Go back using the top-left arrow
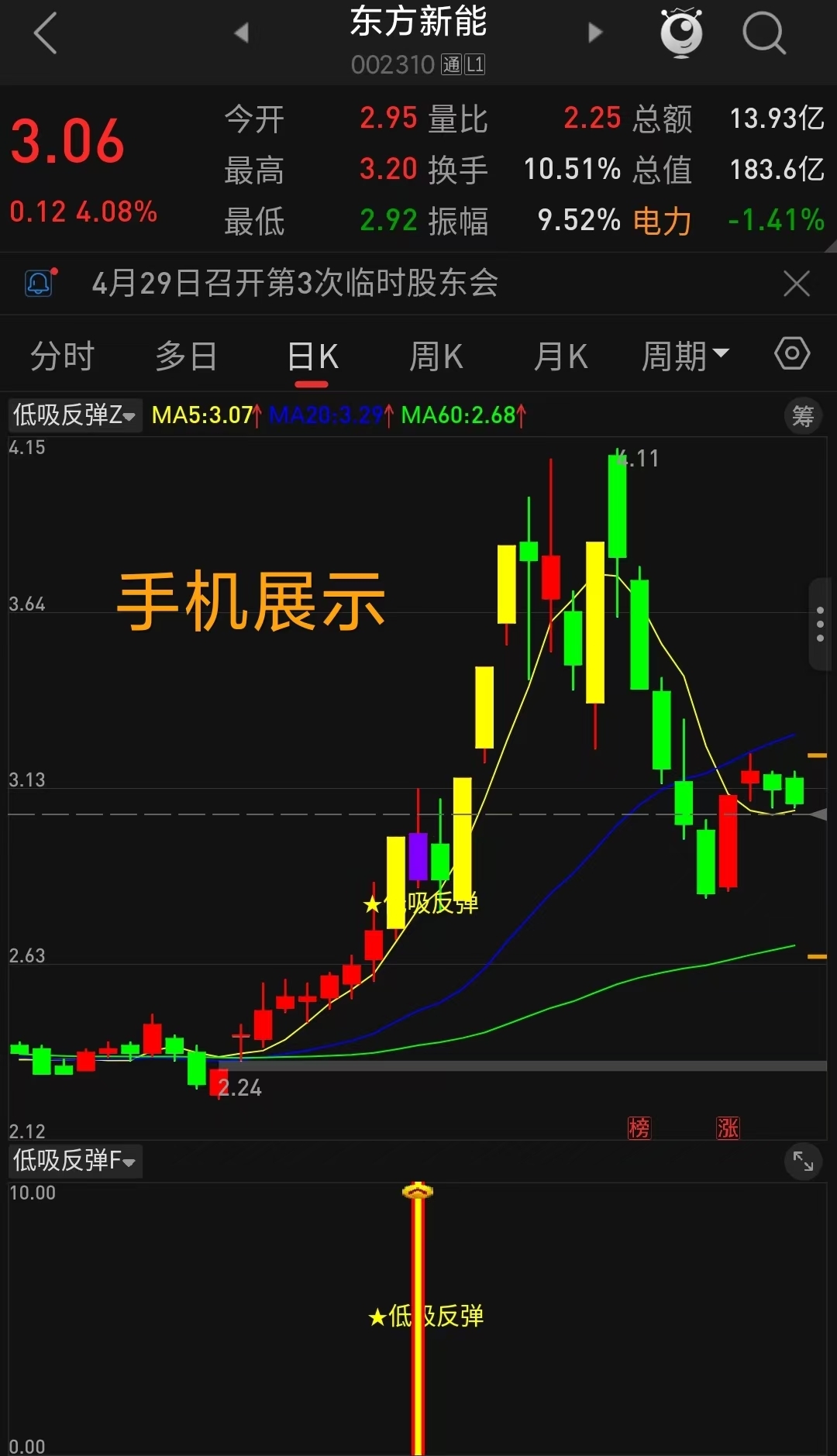The width and height of the screenshot is (837, 1456). click(x=46, y=34)
